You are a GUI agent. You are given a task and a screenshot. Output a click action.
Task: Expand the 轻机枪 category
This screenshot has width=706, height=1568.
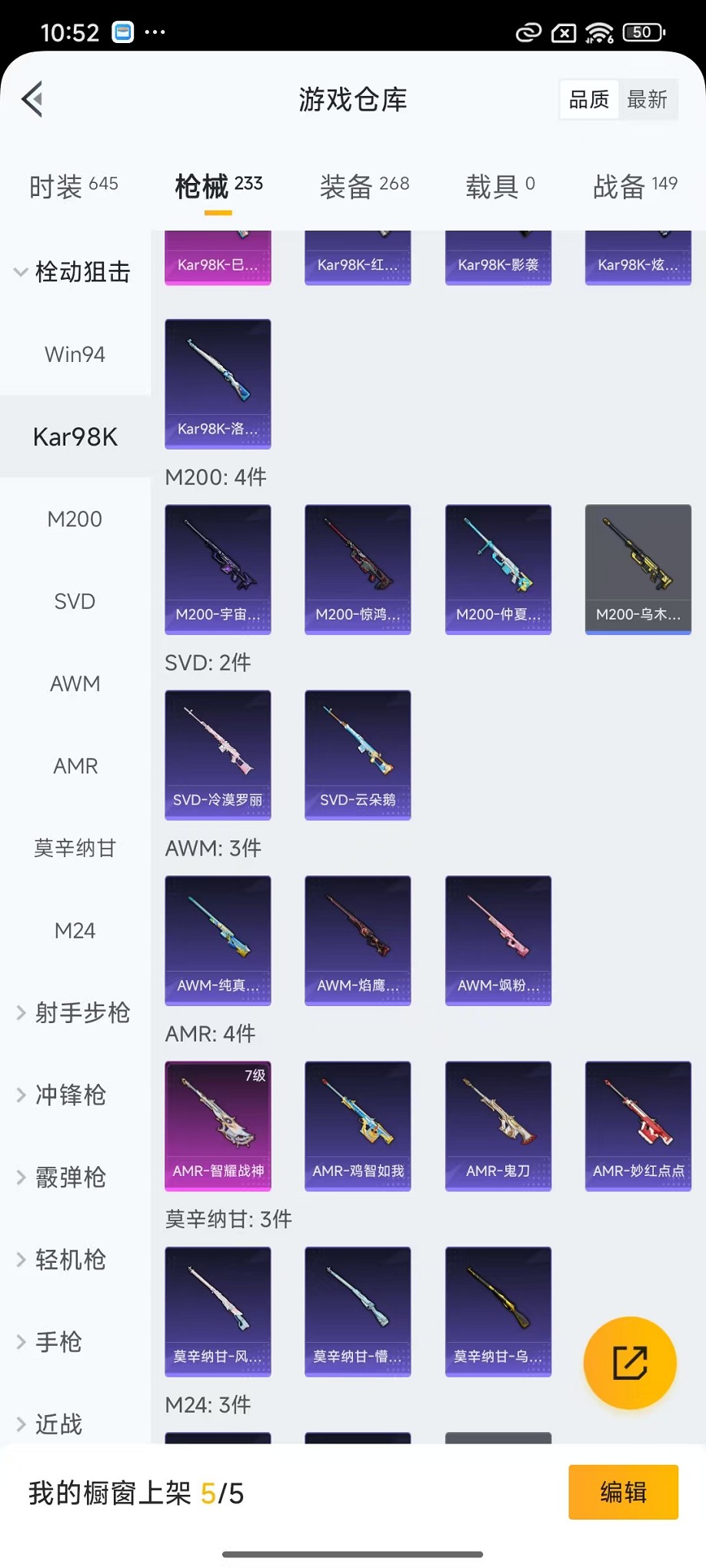[69, 1260]
